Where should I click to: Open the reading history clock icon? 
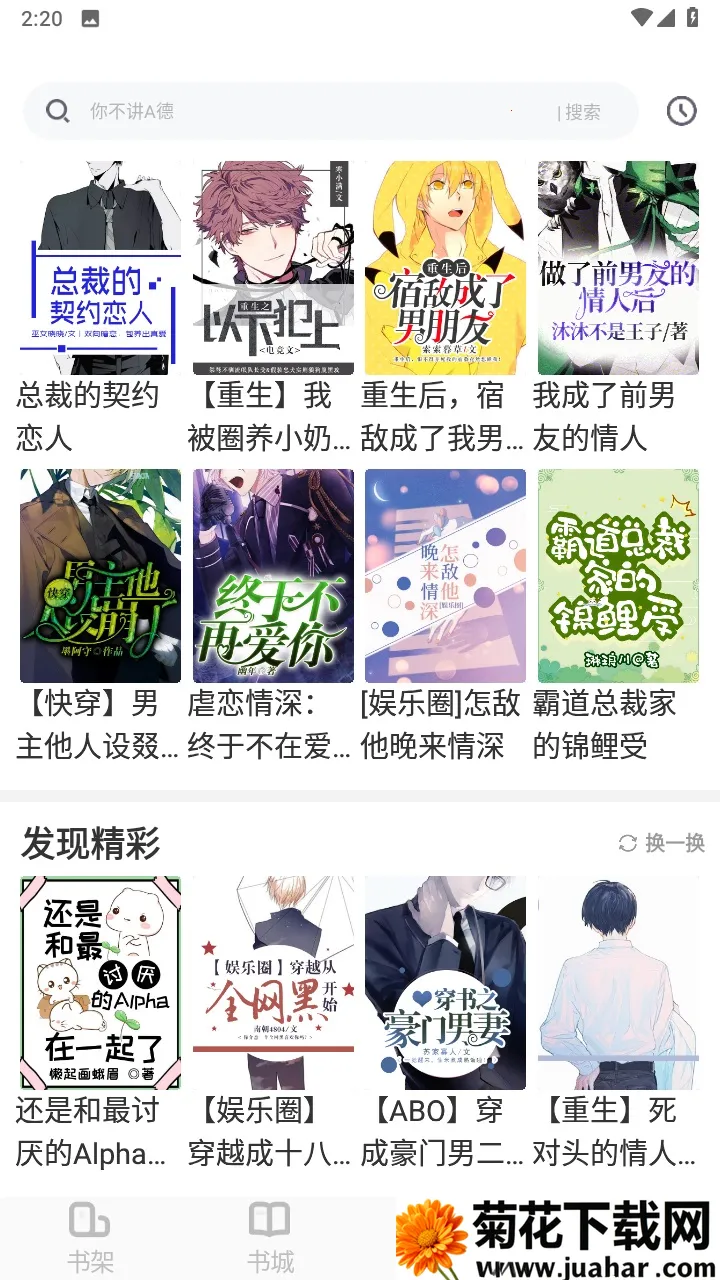click(682, 111)
